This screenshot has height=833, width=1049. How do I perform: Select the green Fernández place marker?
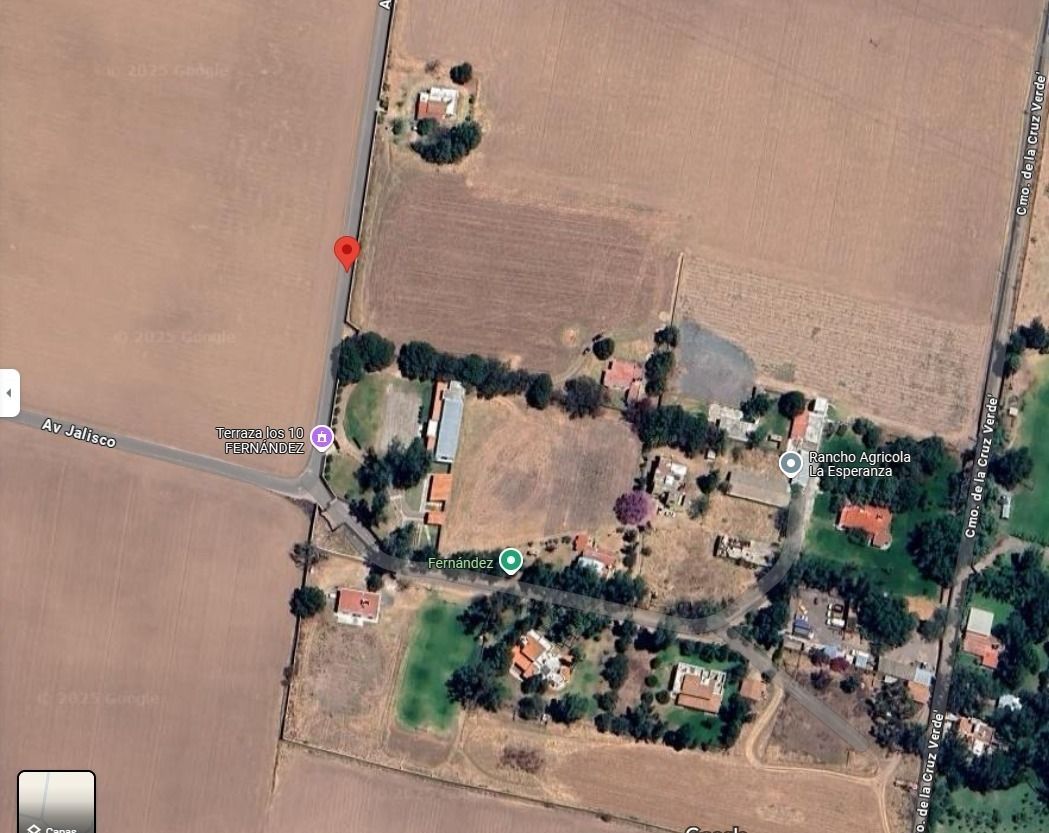tap(510, 561)
